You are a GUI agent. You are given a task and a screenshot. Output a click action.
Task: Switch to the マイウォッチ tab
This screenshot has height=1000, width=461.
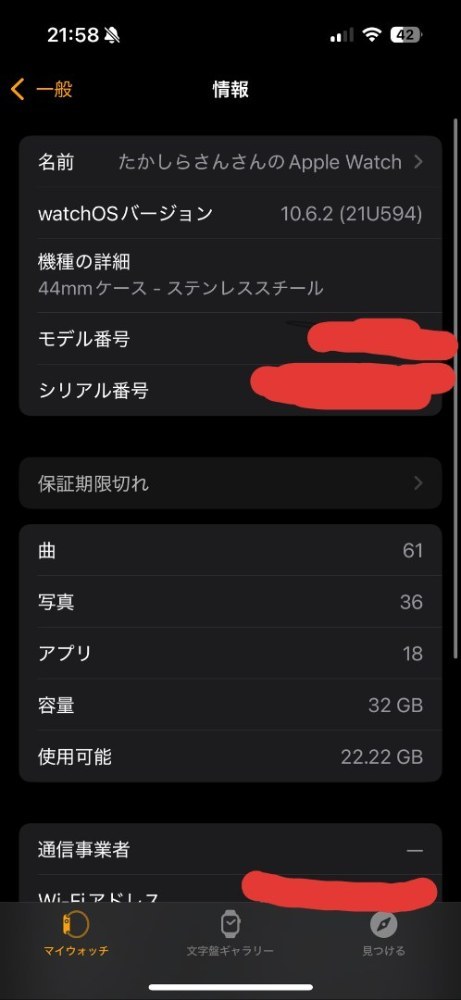click(x=76, y=934)
